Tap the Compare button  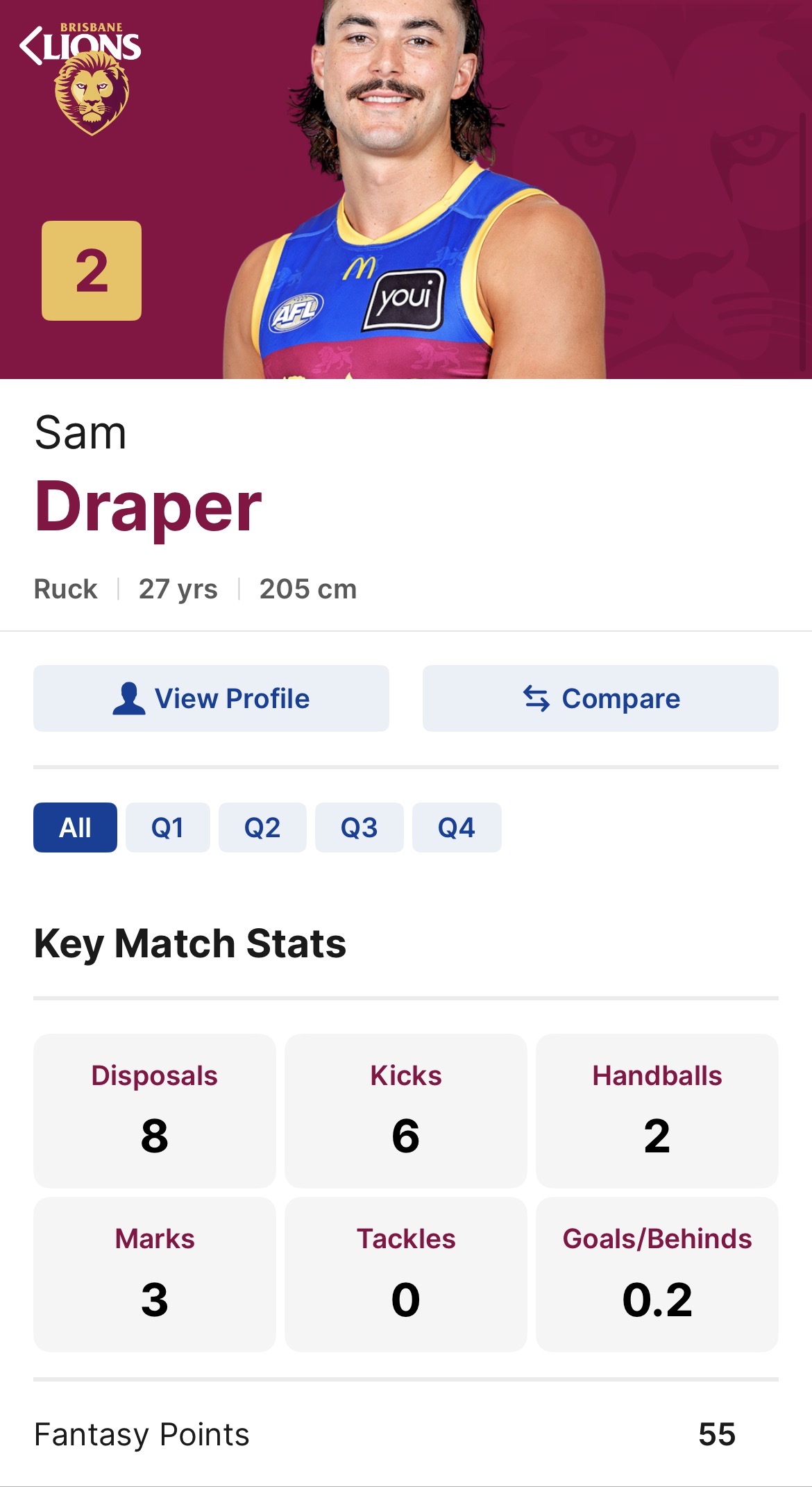pos(600,698)
